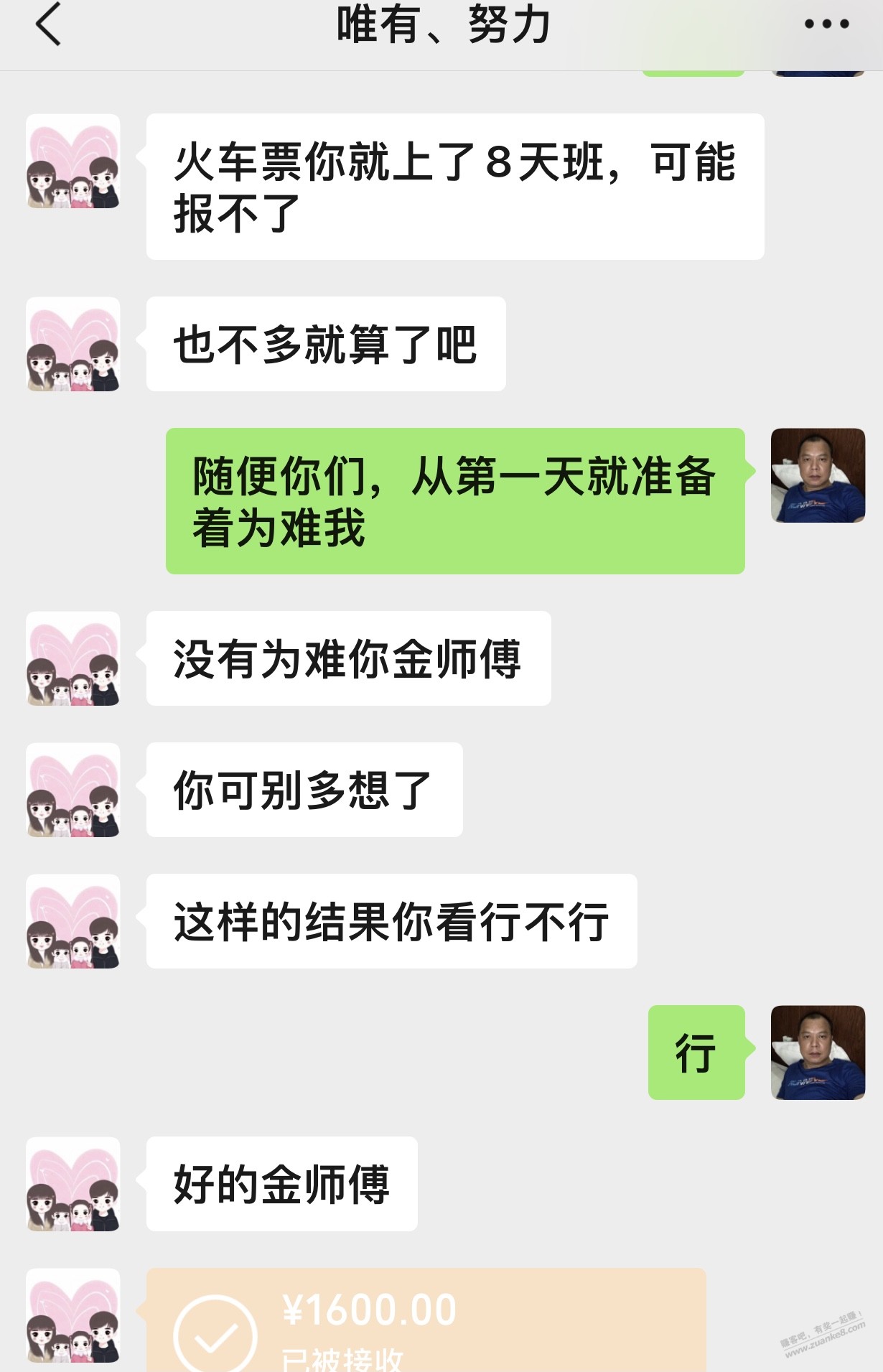
Task: Go back from the 唯有、努力 chat
Action: (x=48, y=25)
